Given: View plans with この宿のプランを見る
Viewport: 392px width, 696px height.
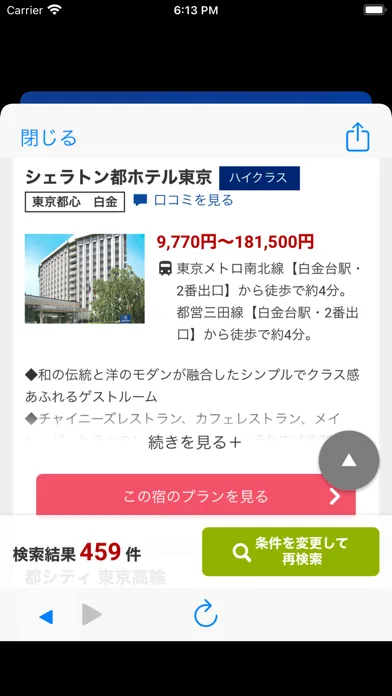Looking at the screenshot, I should click(x=196, y=496).
